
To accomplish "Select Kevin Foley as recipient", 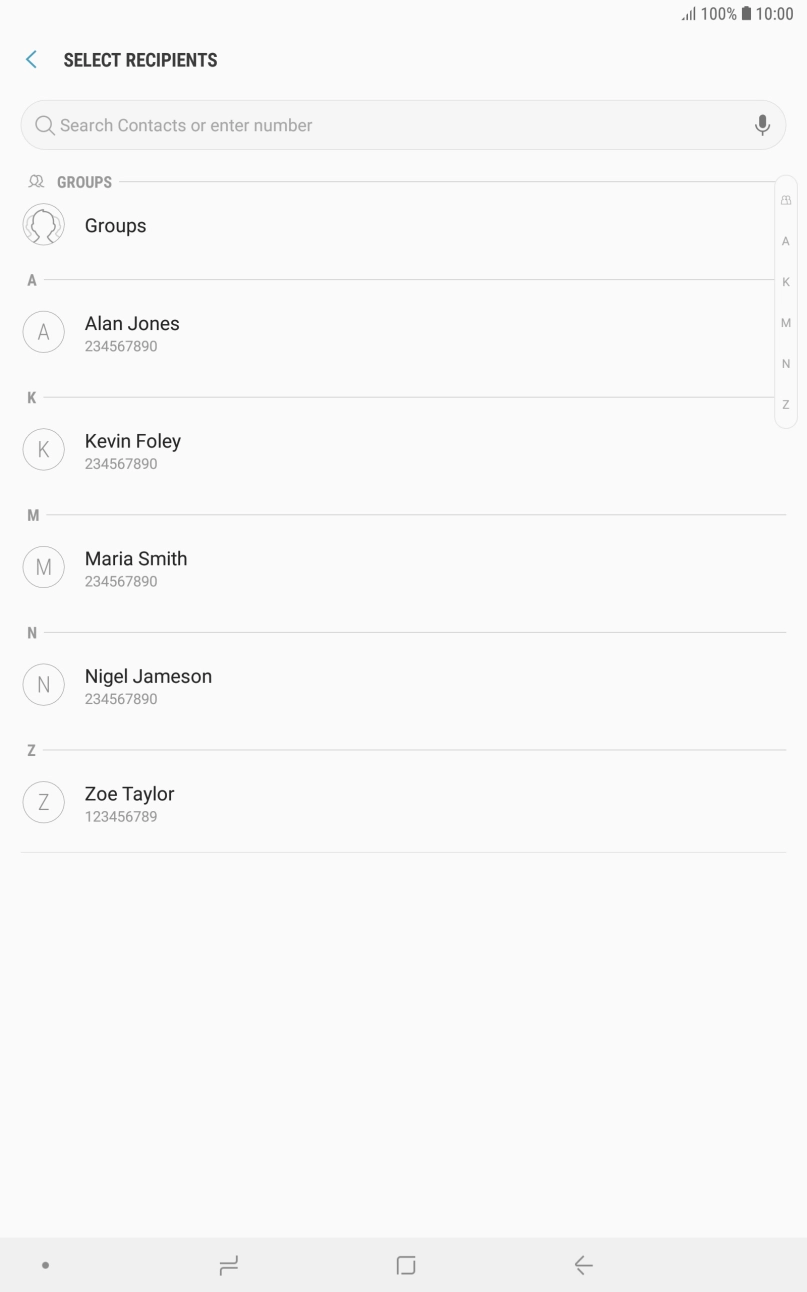I will point(132,451).
